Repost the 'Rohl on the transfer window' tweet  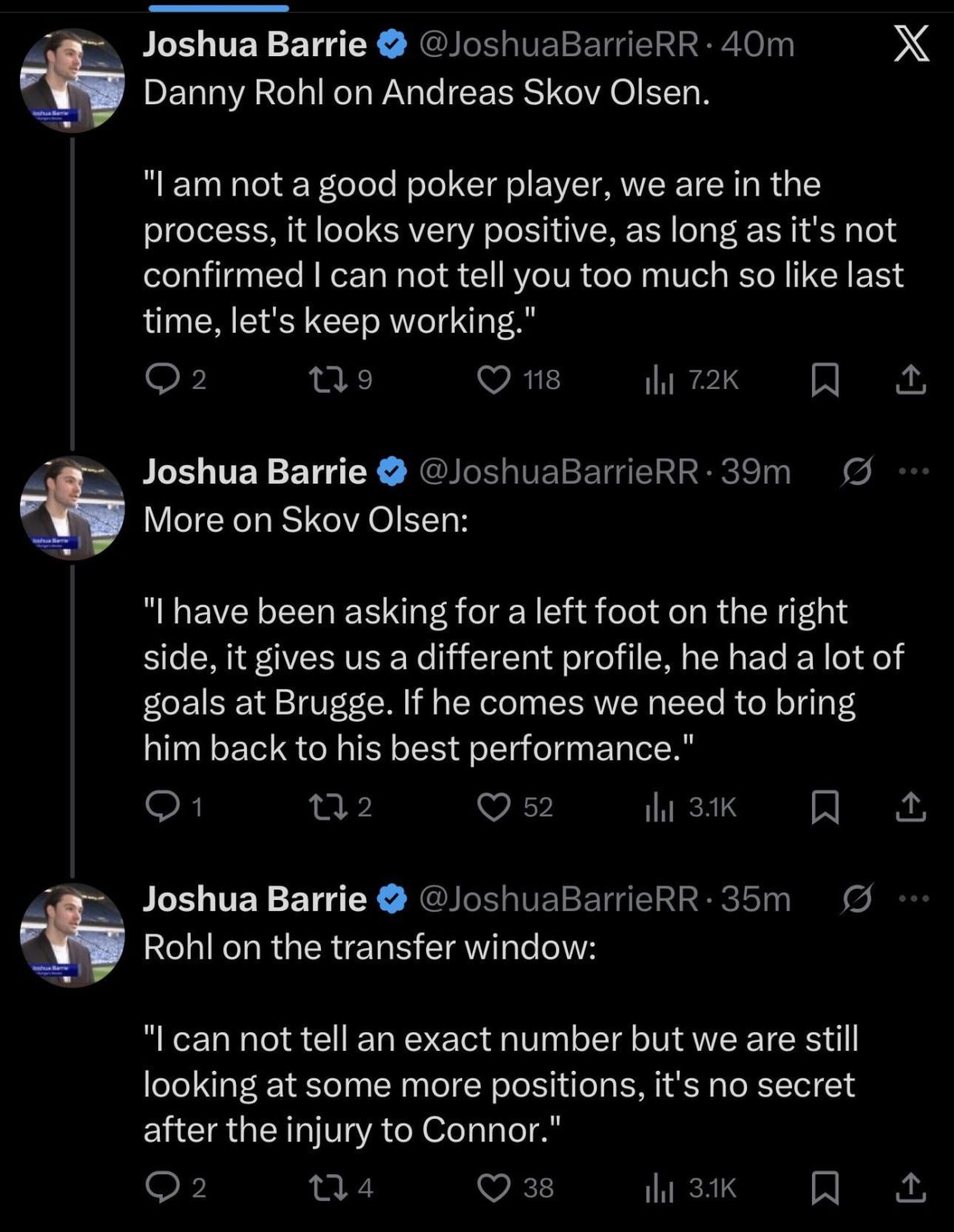[x=328, y=1187]
